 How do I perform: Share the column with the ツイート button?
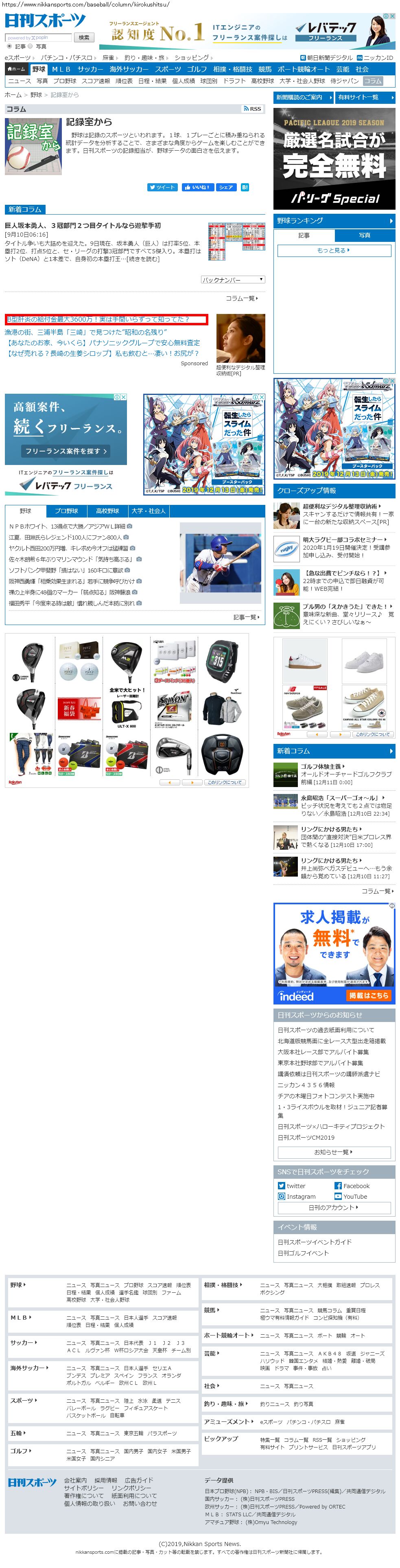[x=162, y=187]
